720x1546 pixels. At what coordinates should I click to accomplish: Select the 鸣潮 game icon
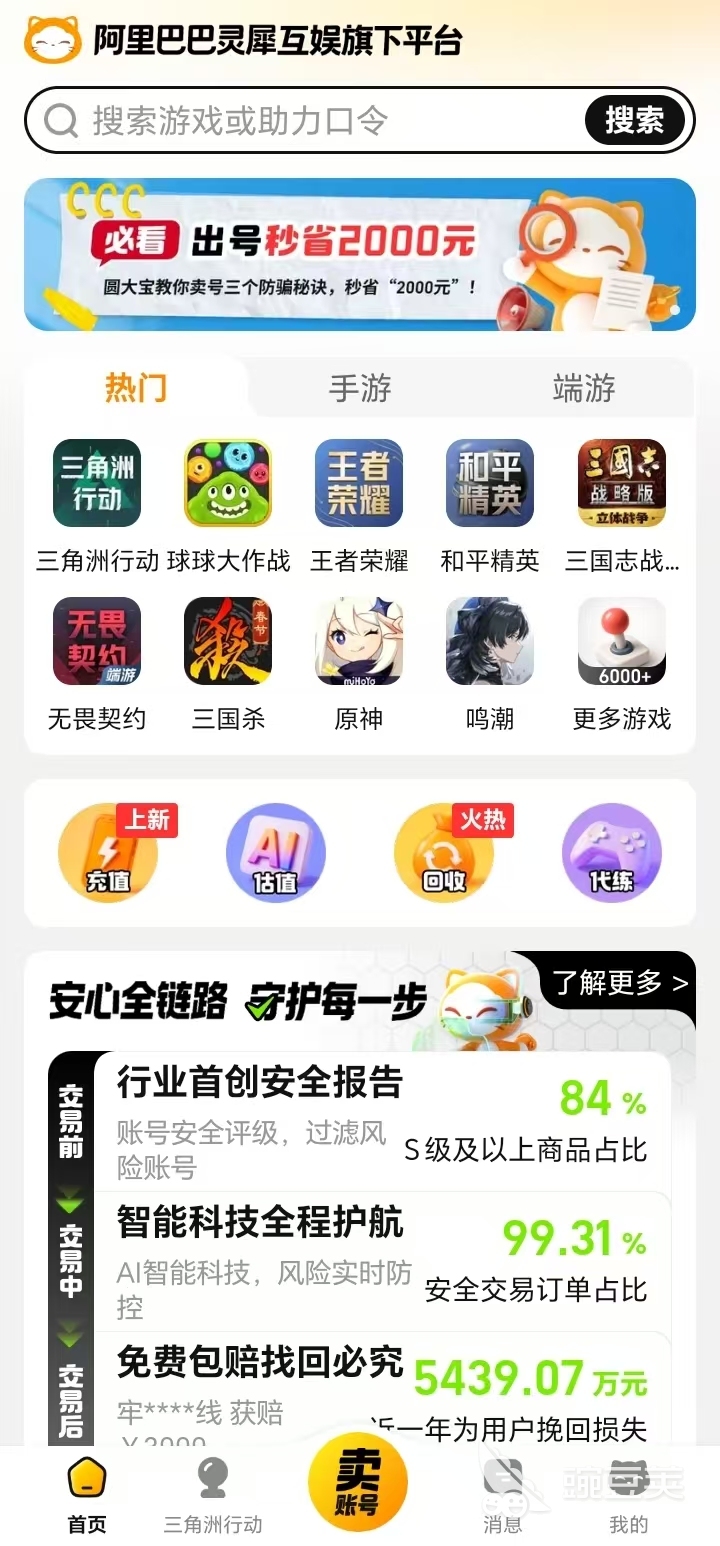[490, 642]
